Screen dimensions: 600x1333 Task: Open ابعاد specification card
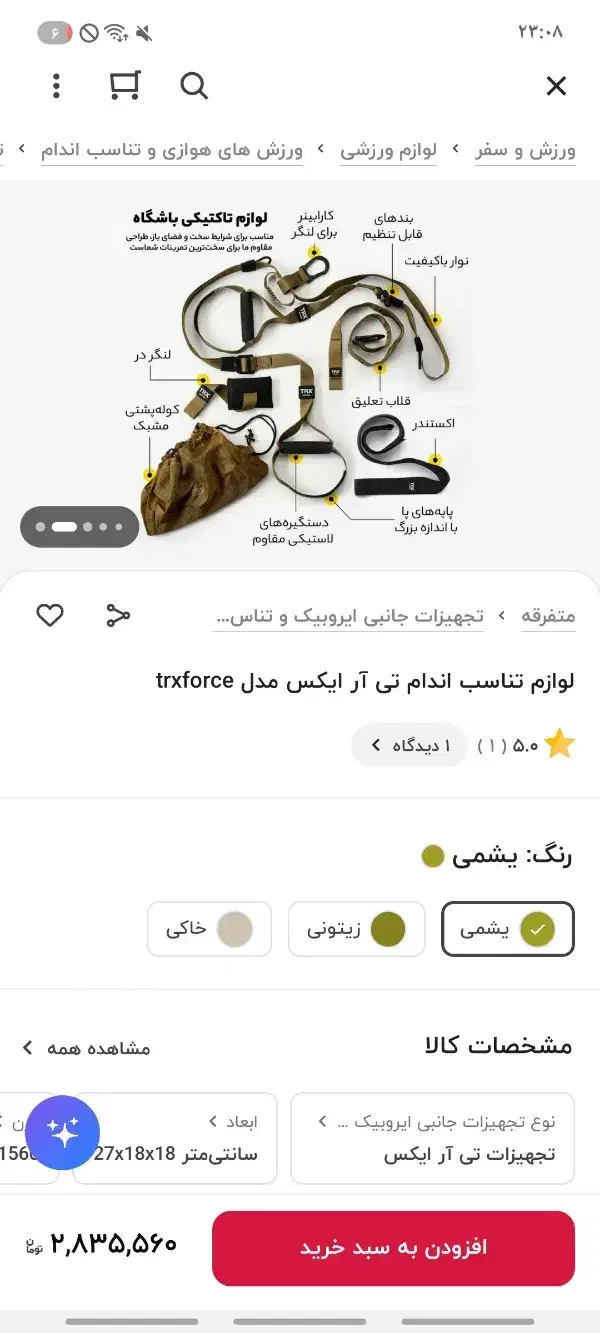click(x=175, y=1138)
